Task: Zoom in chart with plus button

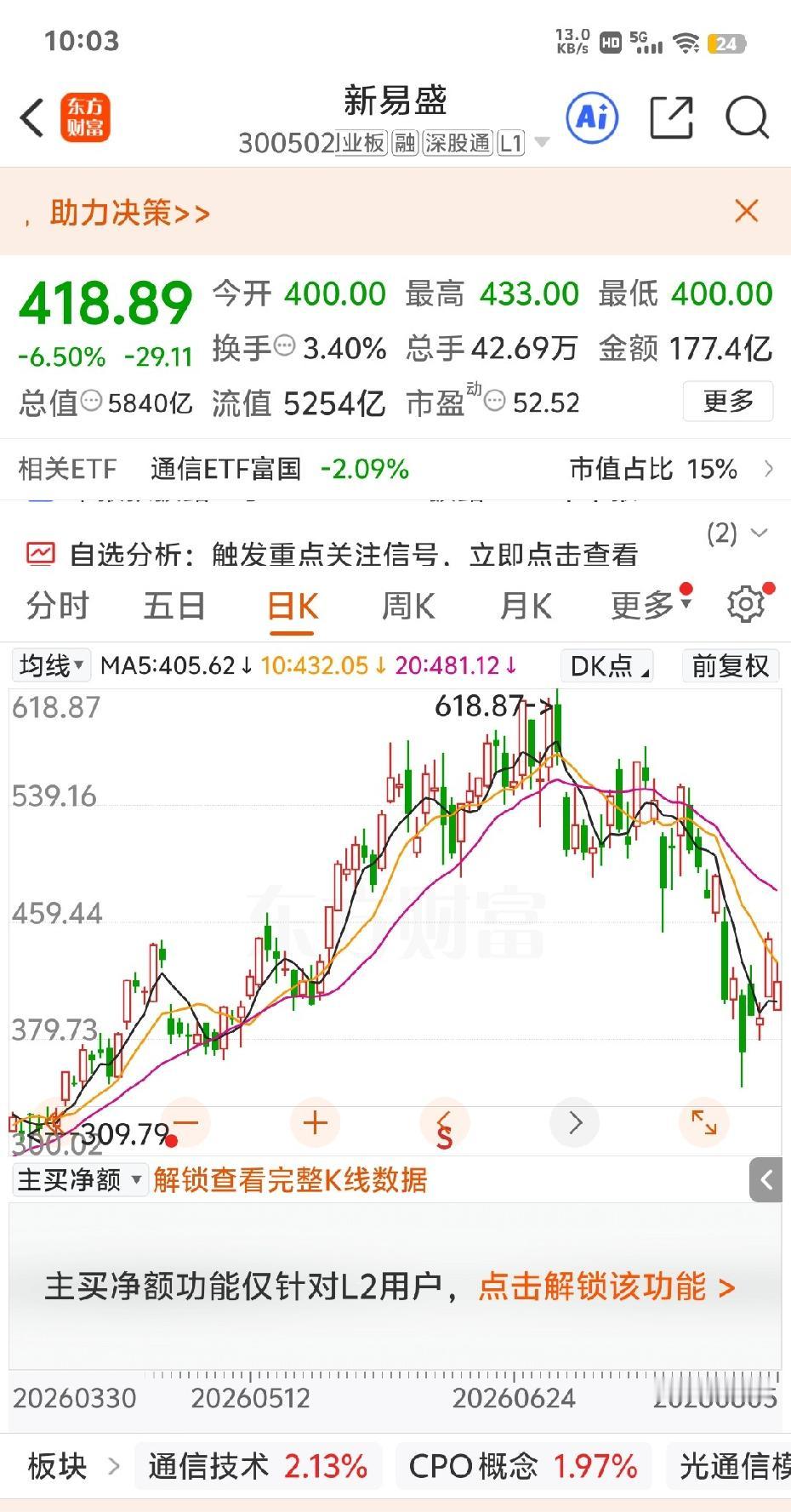Action: pos(315,1123)
